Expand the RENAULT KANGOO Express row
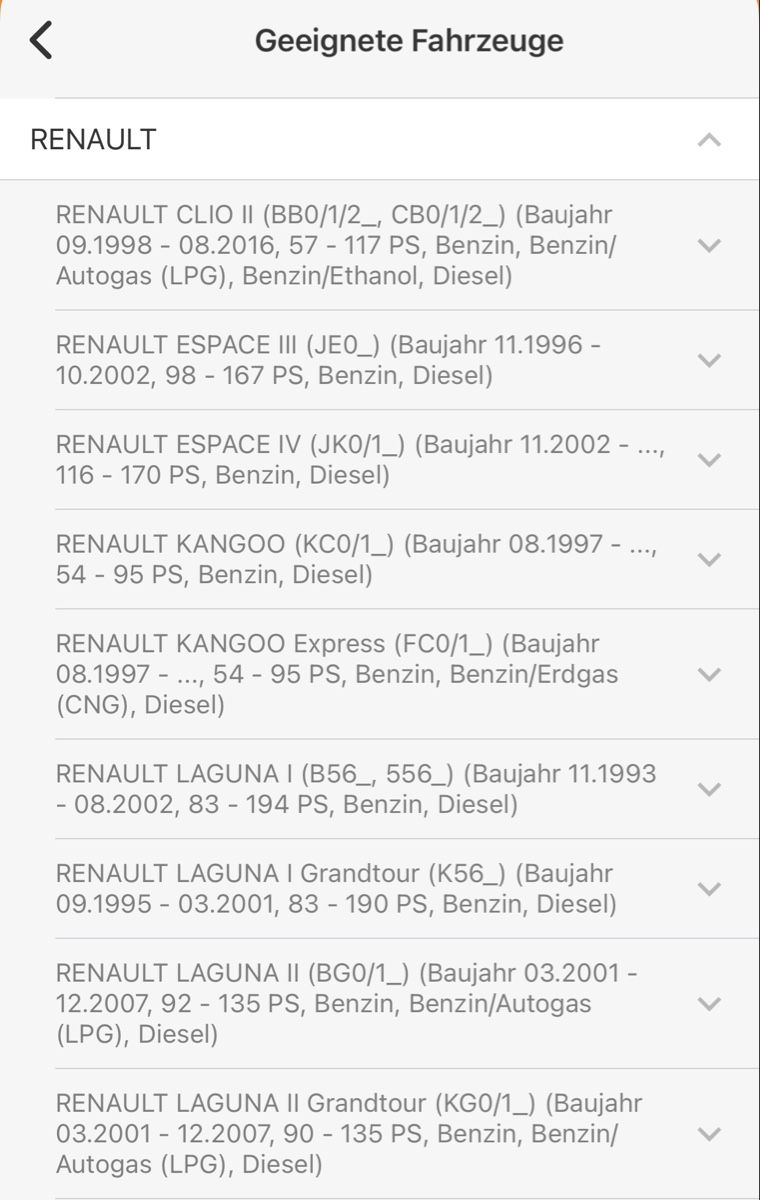 click(708, 674)
